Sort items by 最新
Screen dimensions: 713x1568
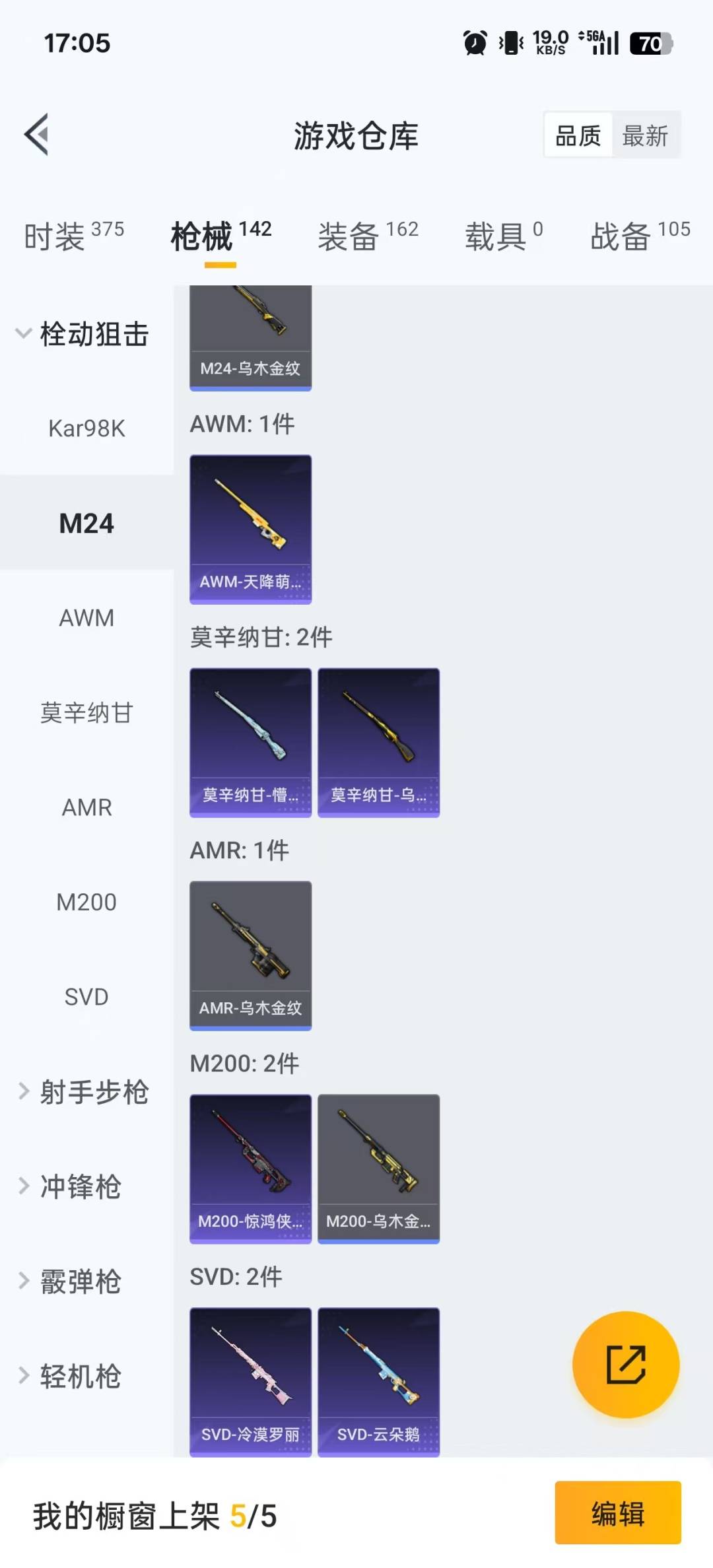pos(645,135)
